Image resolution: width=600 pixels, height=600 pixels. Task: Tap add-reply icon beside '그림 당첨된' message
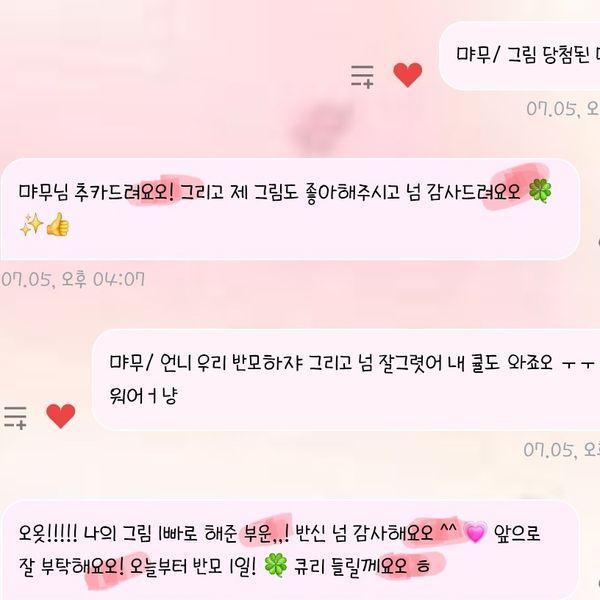coord(362,76)
